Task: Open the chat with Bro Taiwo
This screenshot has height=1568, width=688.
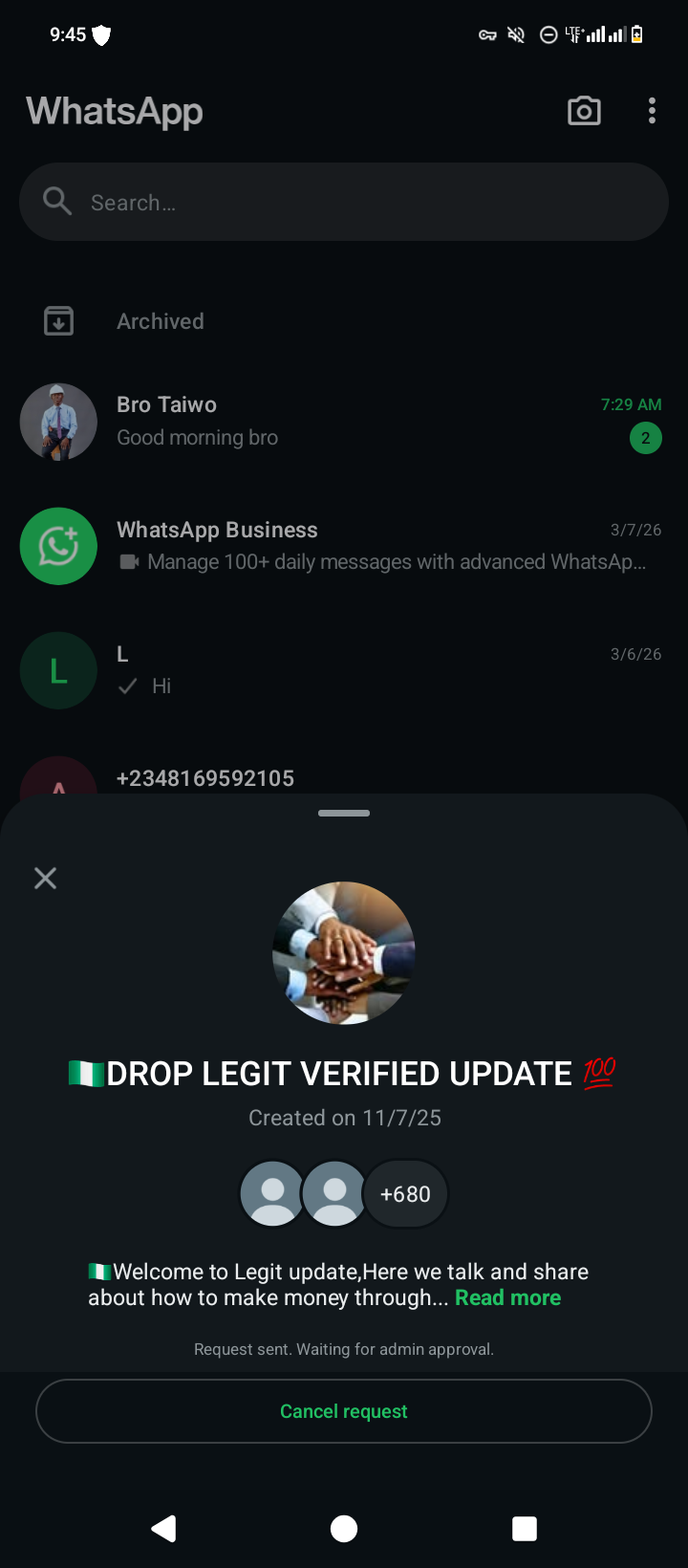Action: tap(344, 421)
